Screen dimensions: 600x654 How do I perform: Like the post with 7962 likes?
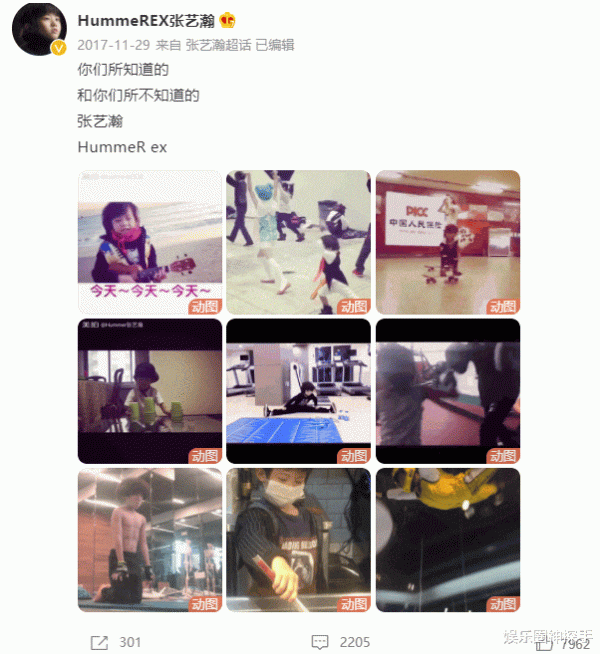(x=560, y=642)
